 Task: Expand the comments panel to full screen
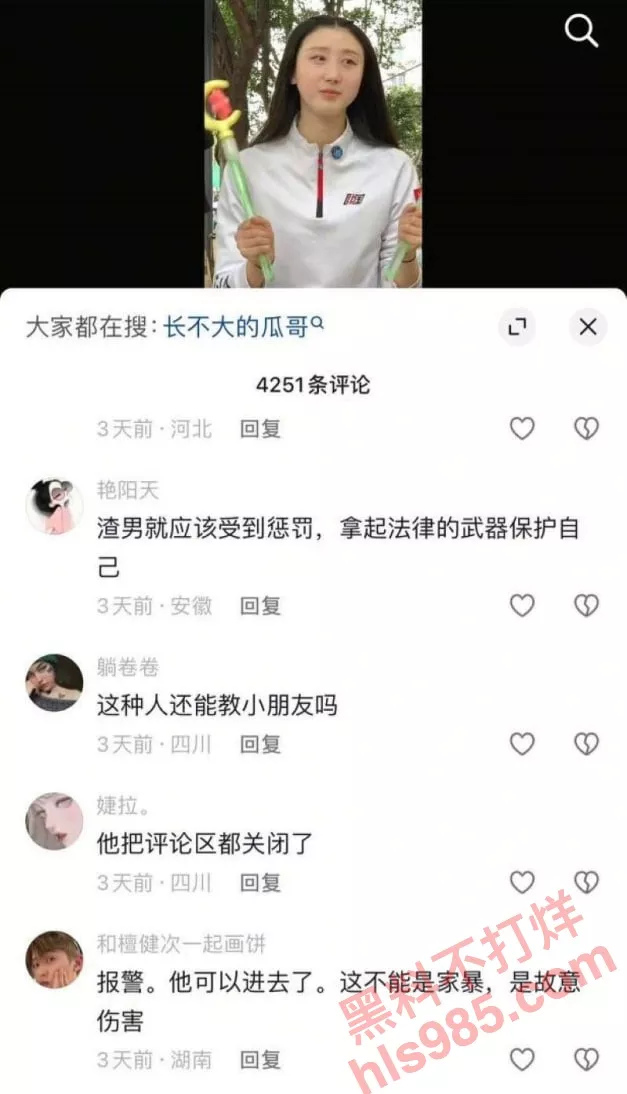coord(517,326)
